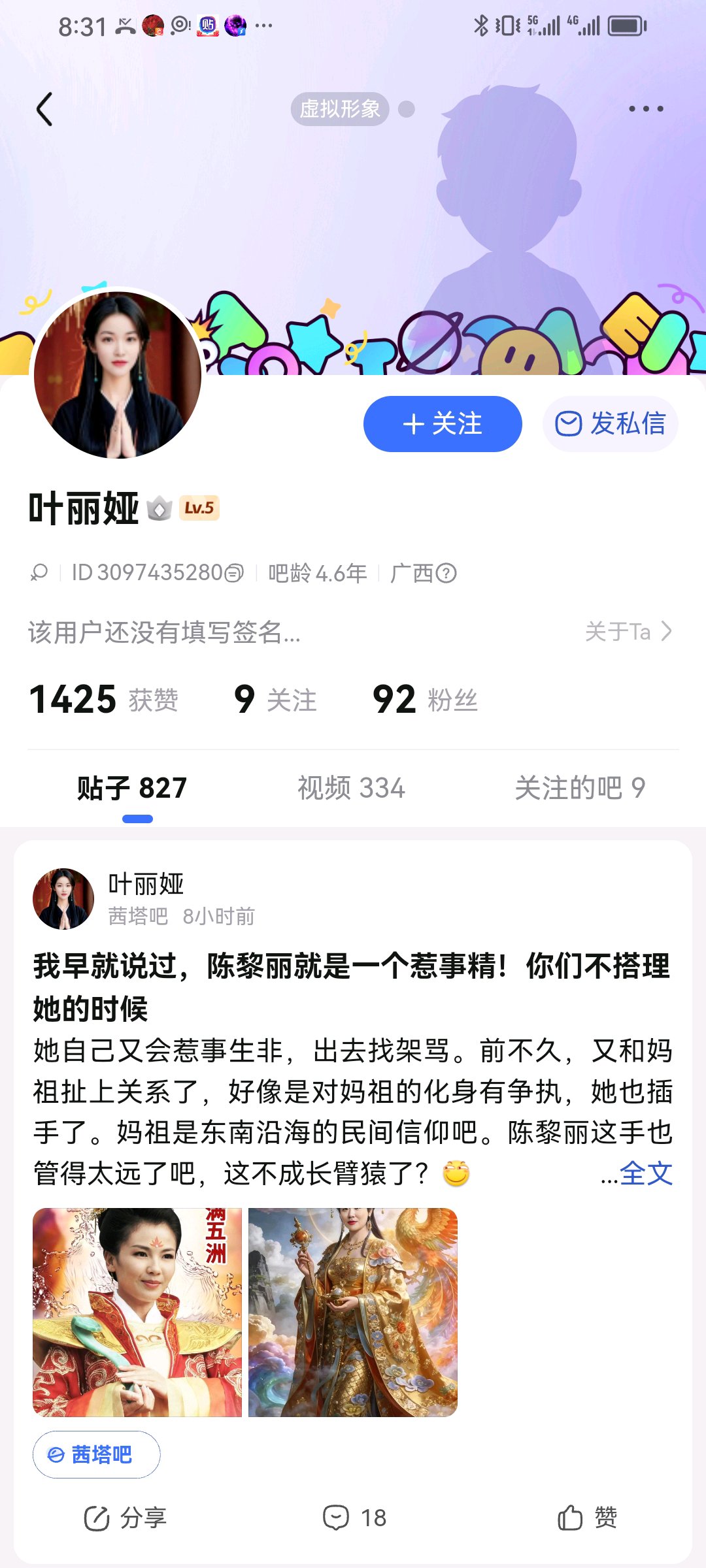Open the large profile avatar photo
This screenshot has width=706, height=1568.
point(118,375)
